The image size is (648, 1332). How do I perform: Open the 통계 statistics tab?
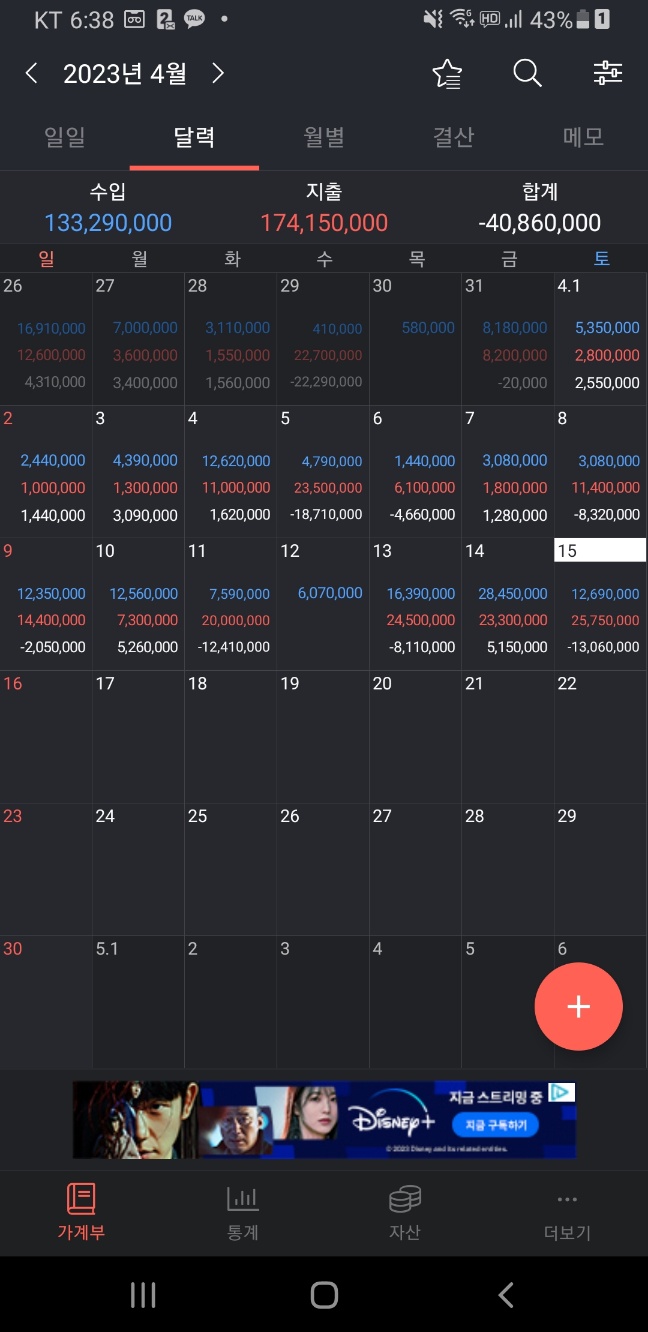[243, 1213]
